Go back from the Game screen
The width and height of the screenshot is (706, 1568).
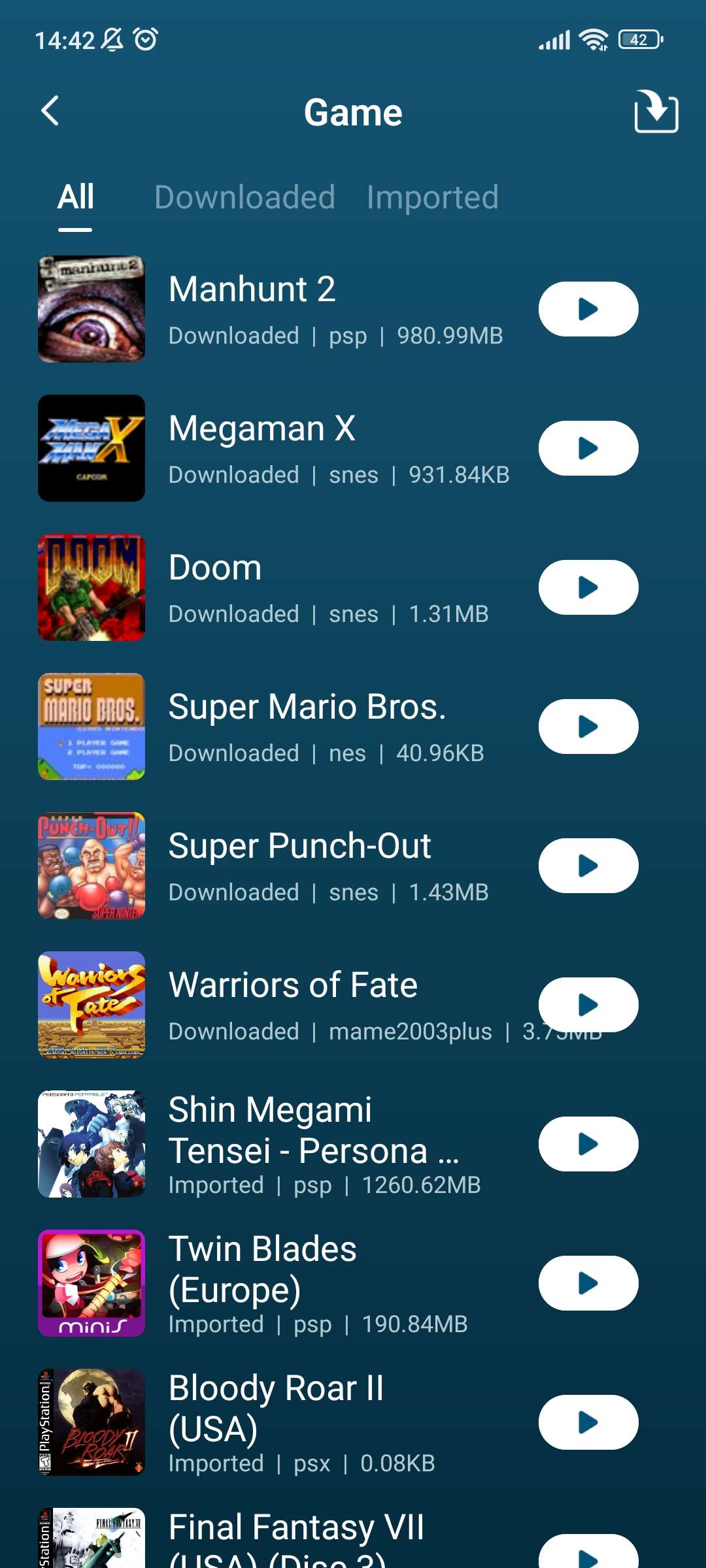[50, 111]
